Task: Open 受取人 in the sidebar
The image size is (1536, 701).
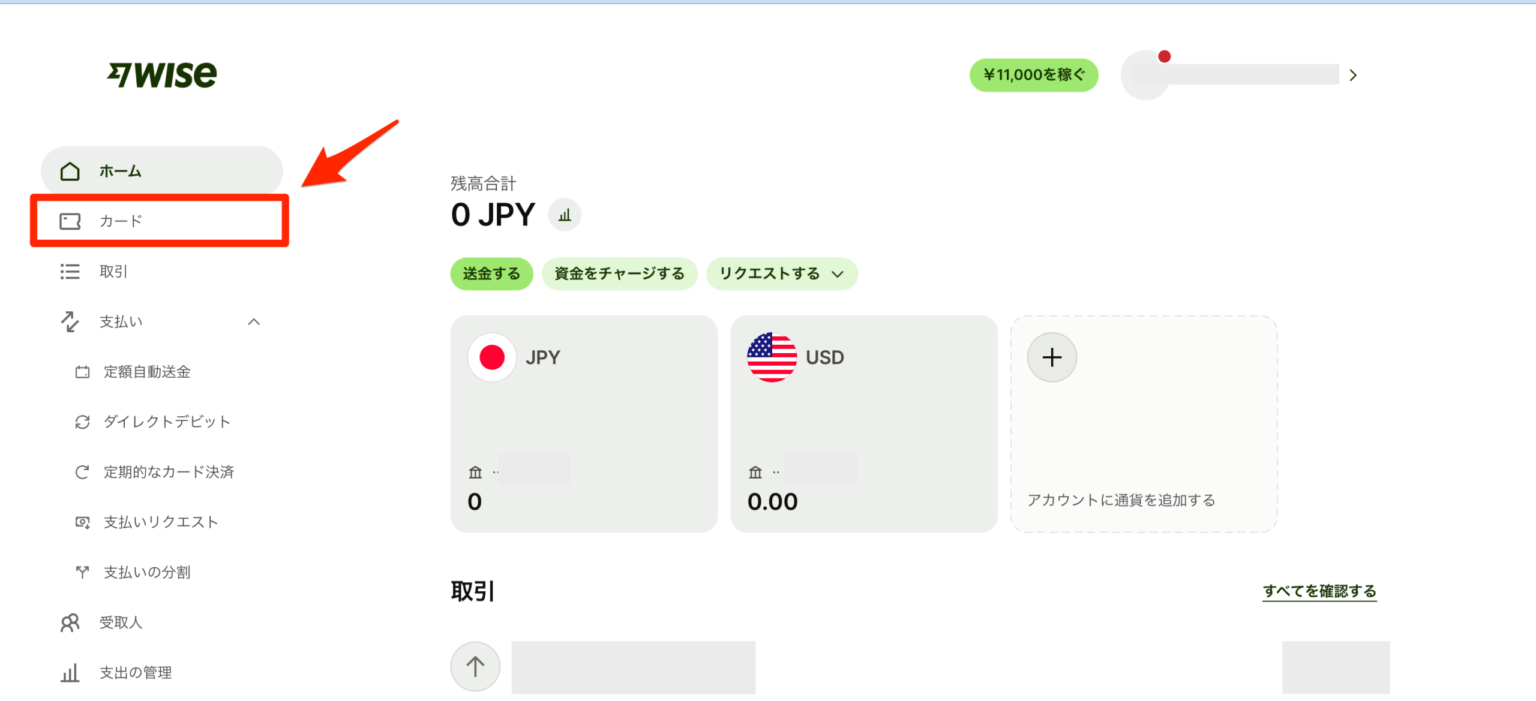Action: point(162,622)
